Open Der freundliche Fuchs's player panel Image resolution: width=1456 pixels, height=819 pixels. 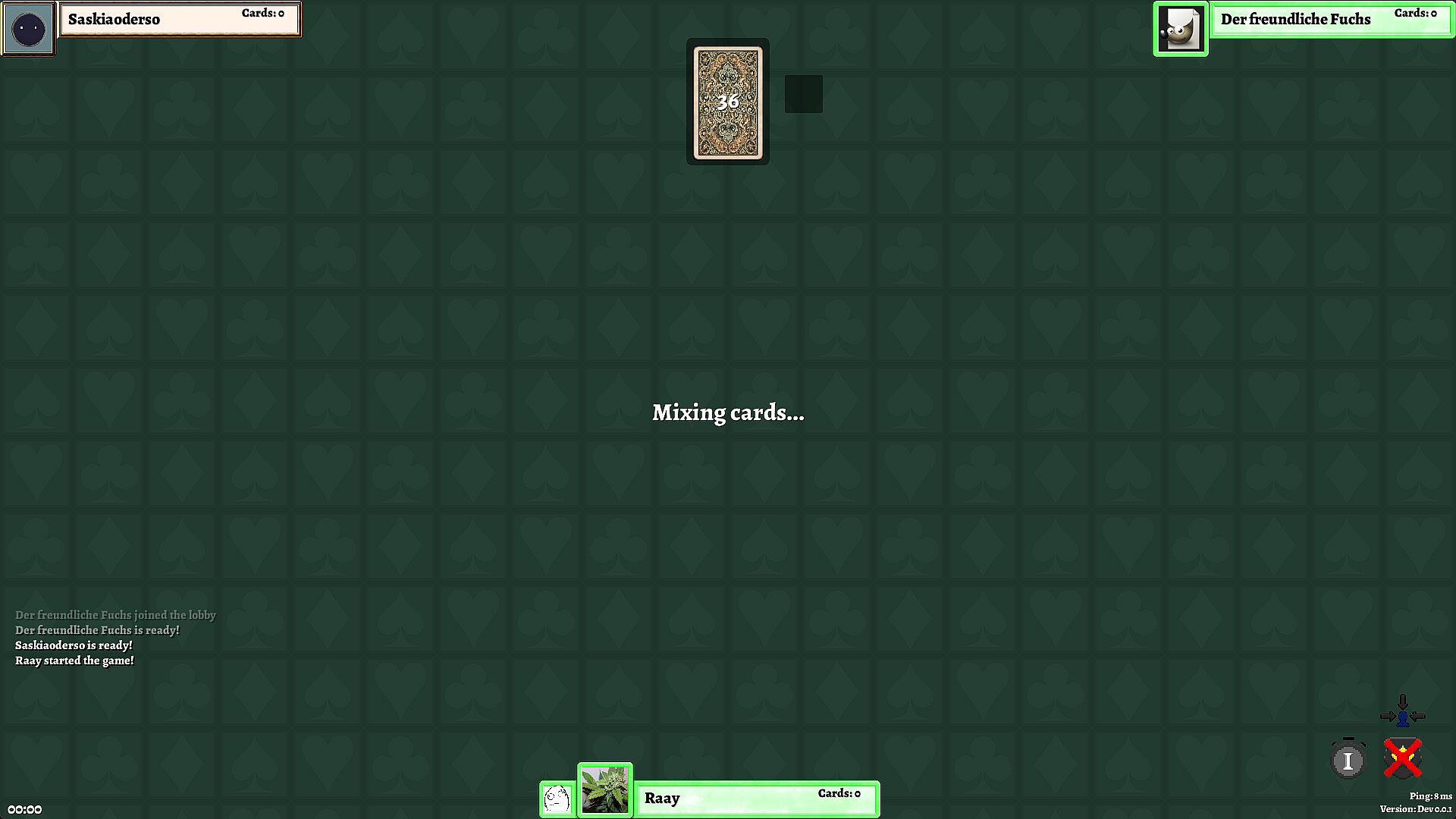pos(1331,20)
